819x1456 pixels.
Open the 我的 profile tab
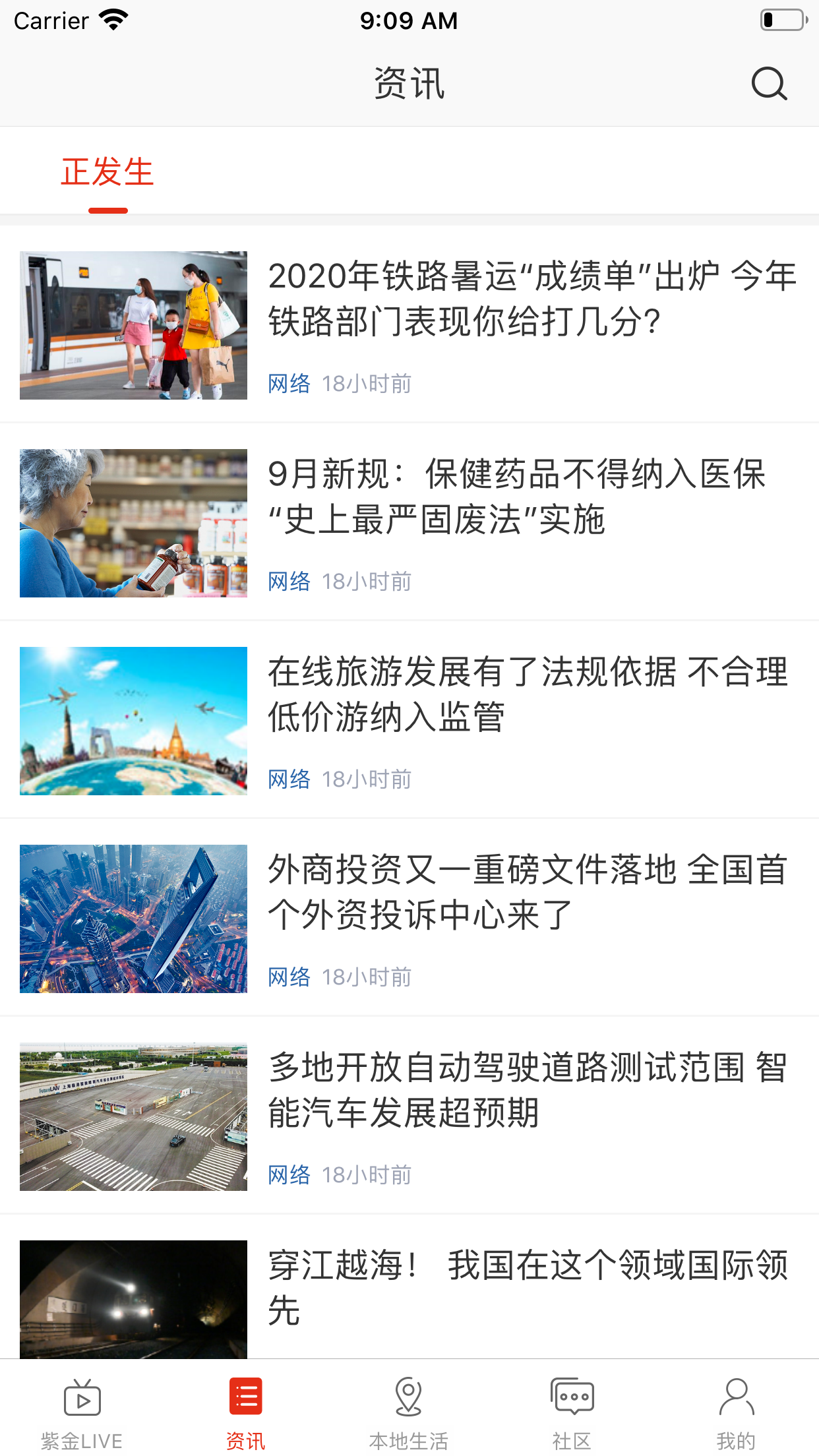click(736, 1412)
